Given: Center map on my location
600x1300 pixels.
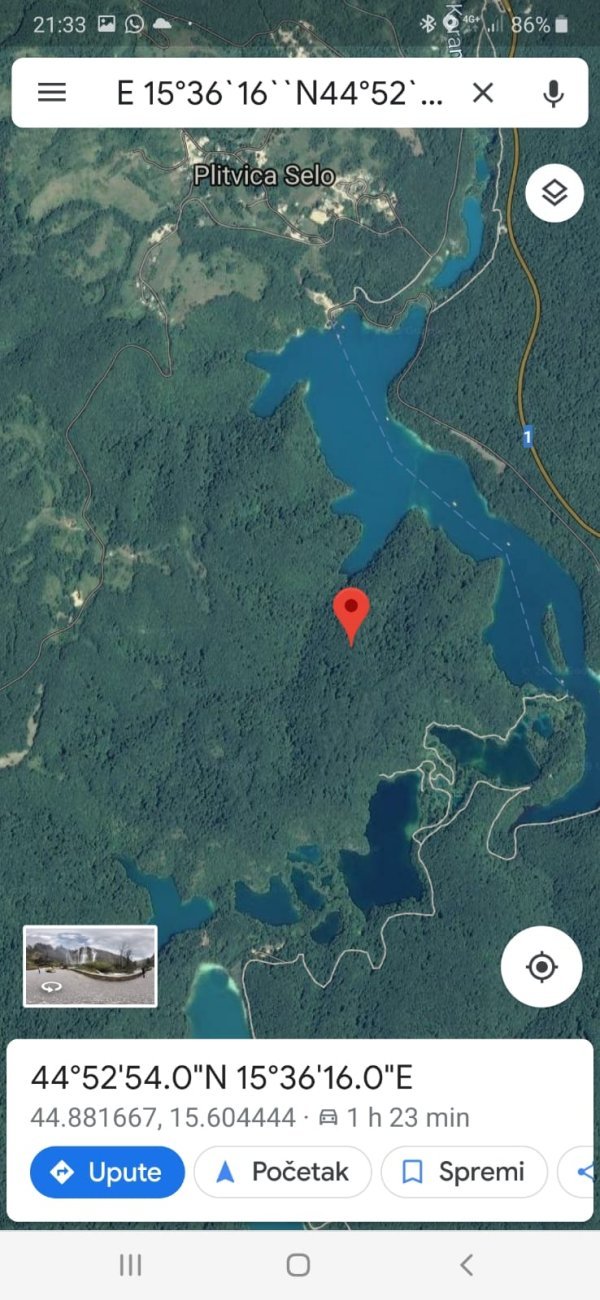Looking at the screenshot, I should (541, 967).
